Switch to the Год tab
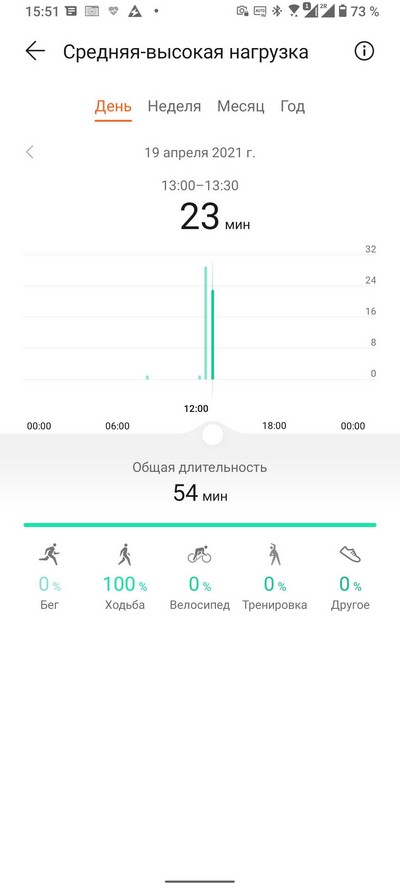The height and width of the screenshot is (889, 400). click(293, 106)
